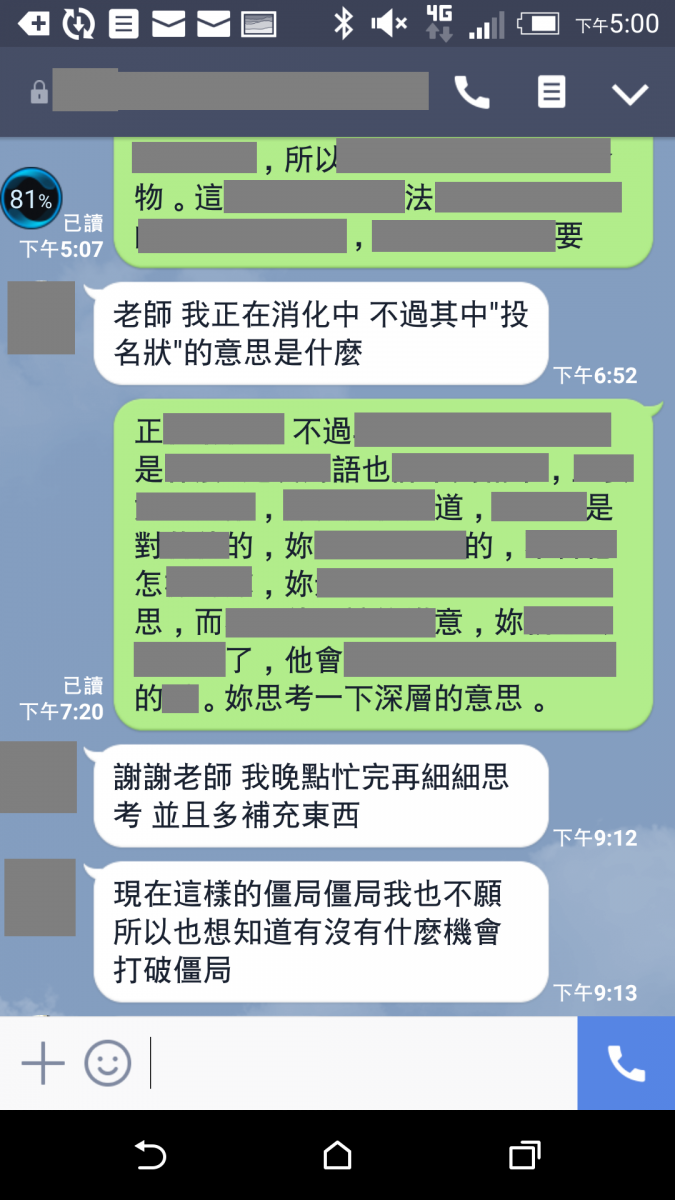Go back using system navigation
This screenshot has height=1200, width=675.
[150, 1156]
